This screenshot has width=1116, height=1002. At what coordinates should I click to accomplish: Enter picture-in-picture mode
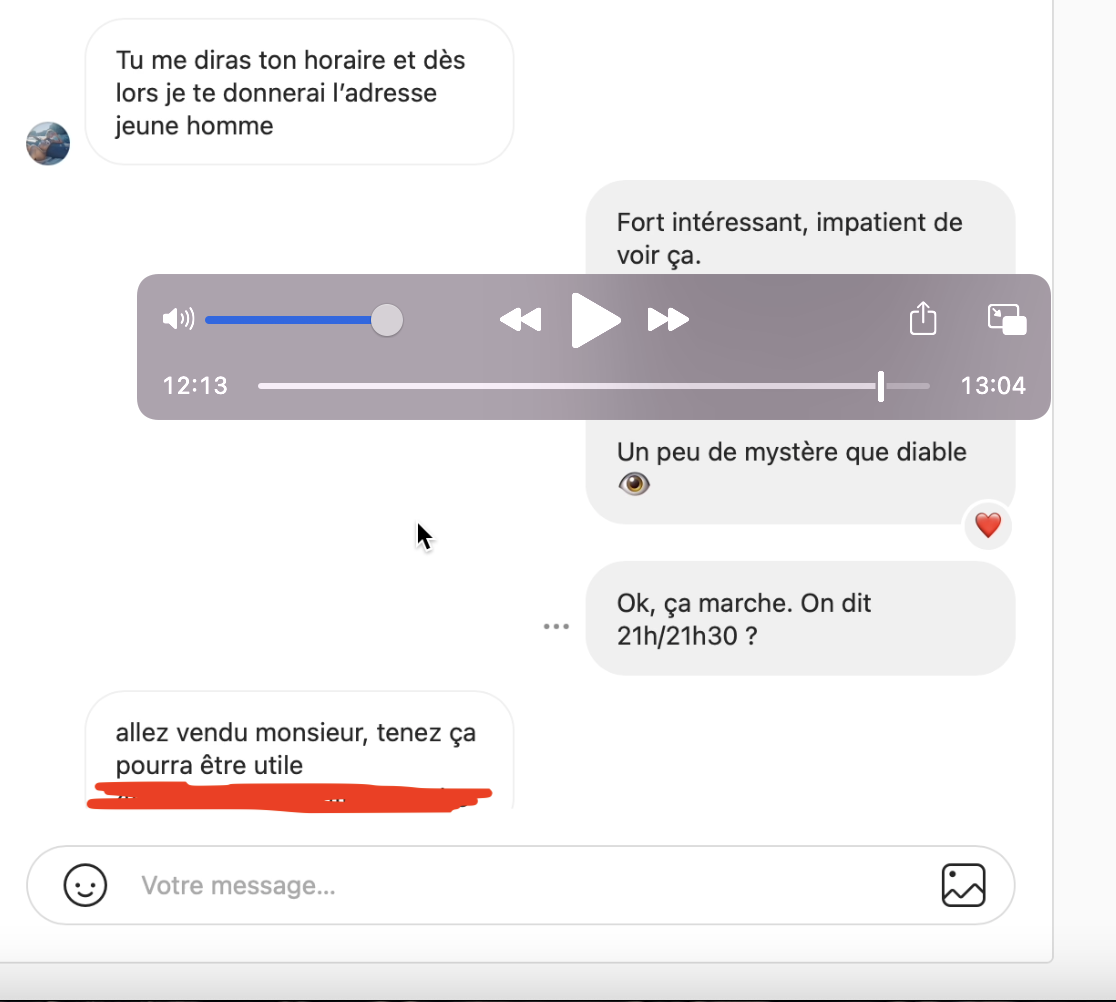point(1007,319)
